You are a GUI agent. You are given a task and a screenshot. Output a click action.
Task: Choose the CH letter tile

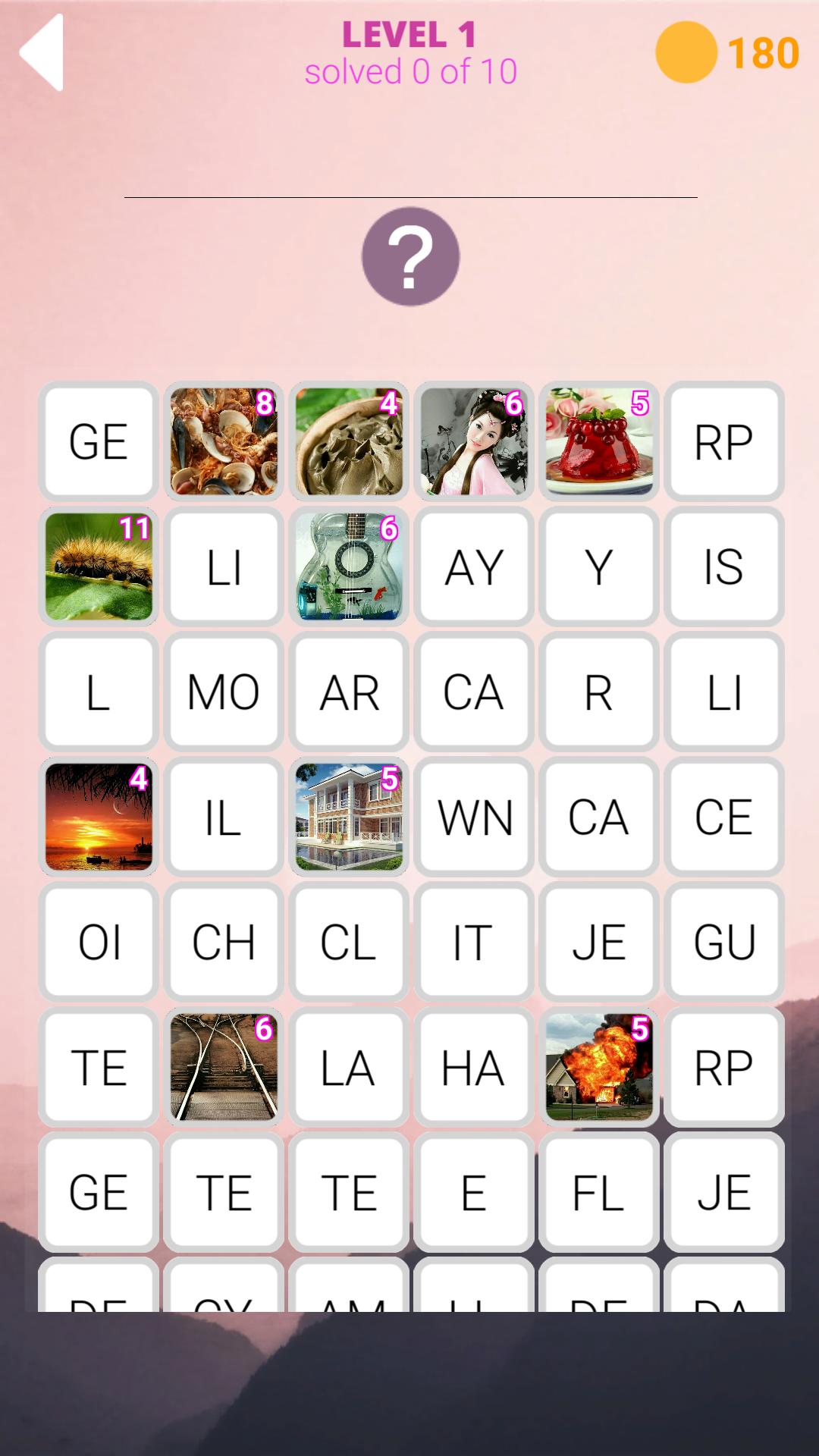pyautogui.click(x=224, y=942)
